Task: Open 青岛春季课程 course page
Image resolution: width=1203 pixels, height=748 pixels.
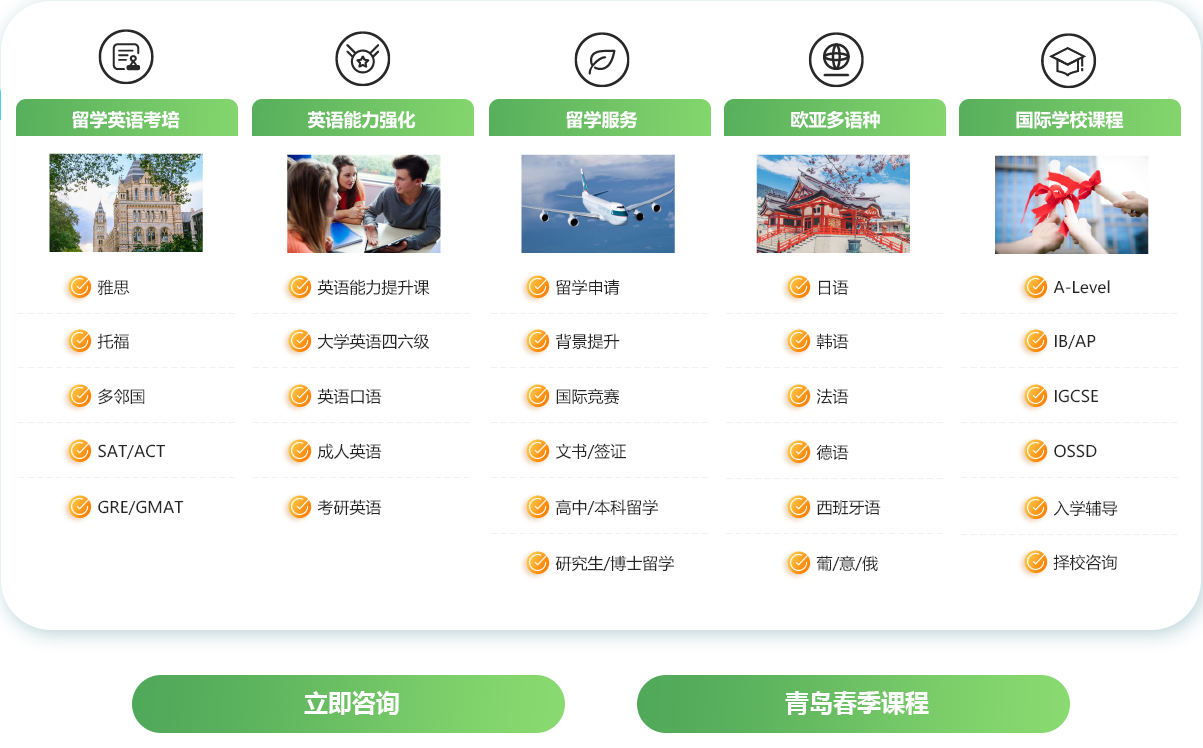Action: (x=854, y=703)
